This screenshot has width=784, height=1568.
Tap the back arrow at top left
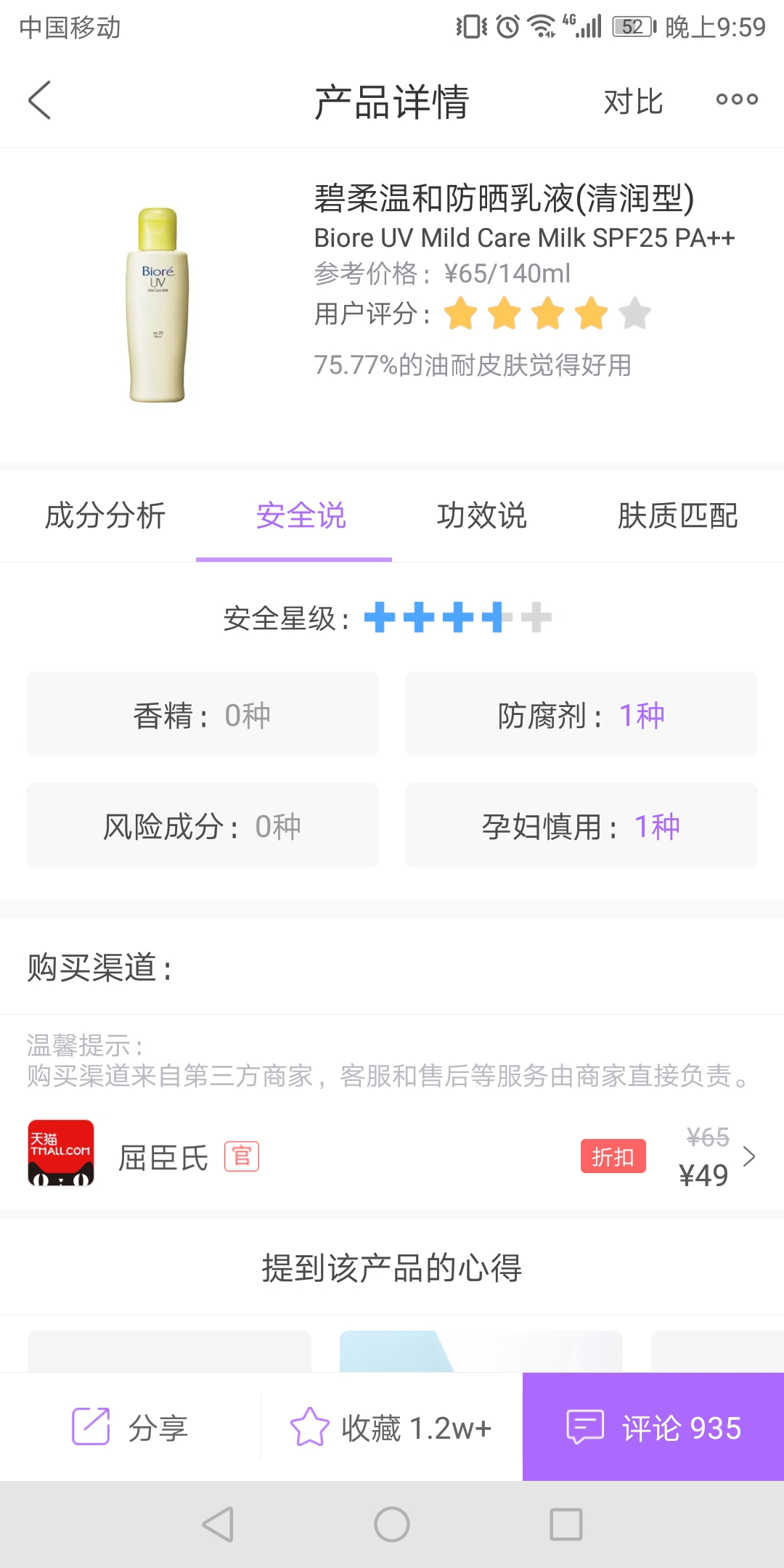point(39,100)
